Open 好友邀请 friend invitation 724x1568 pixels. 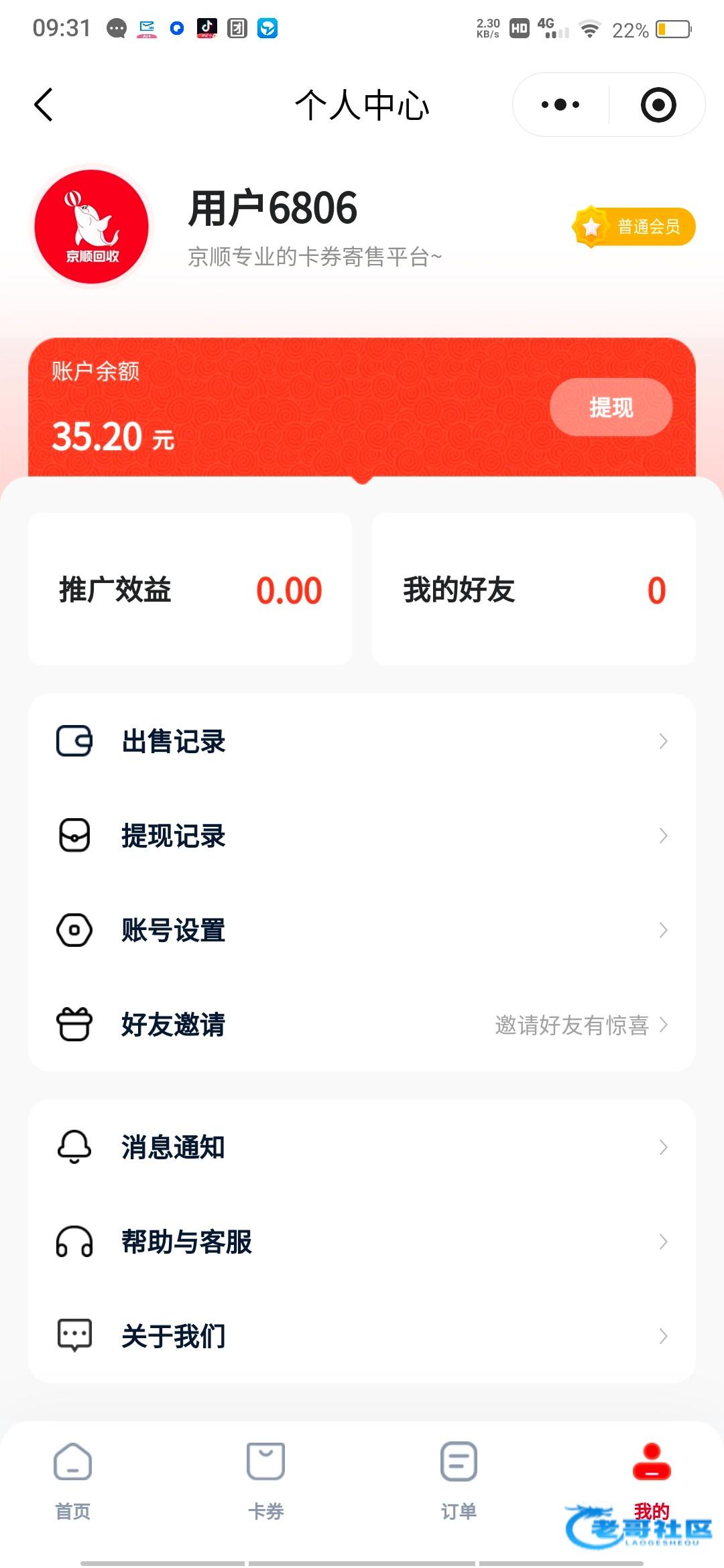(x=361, y=1025)
